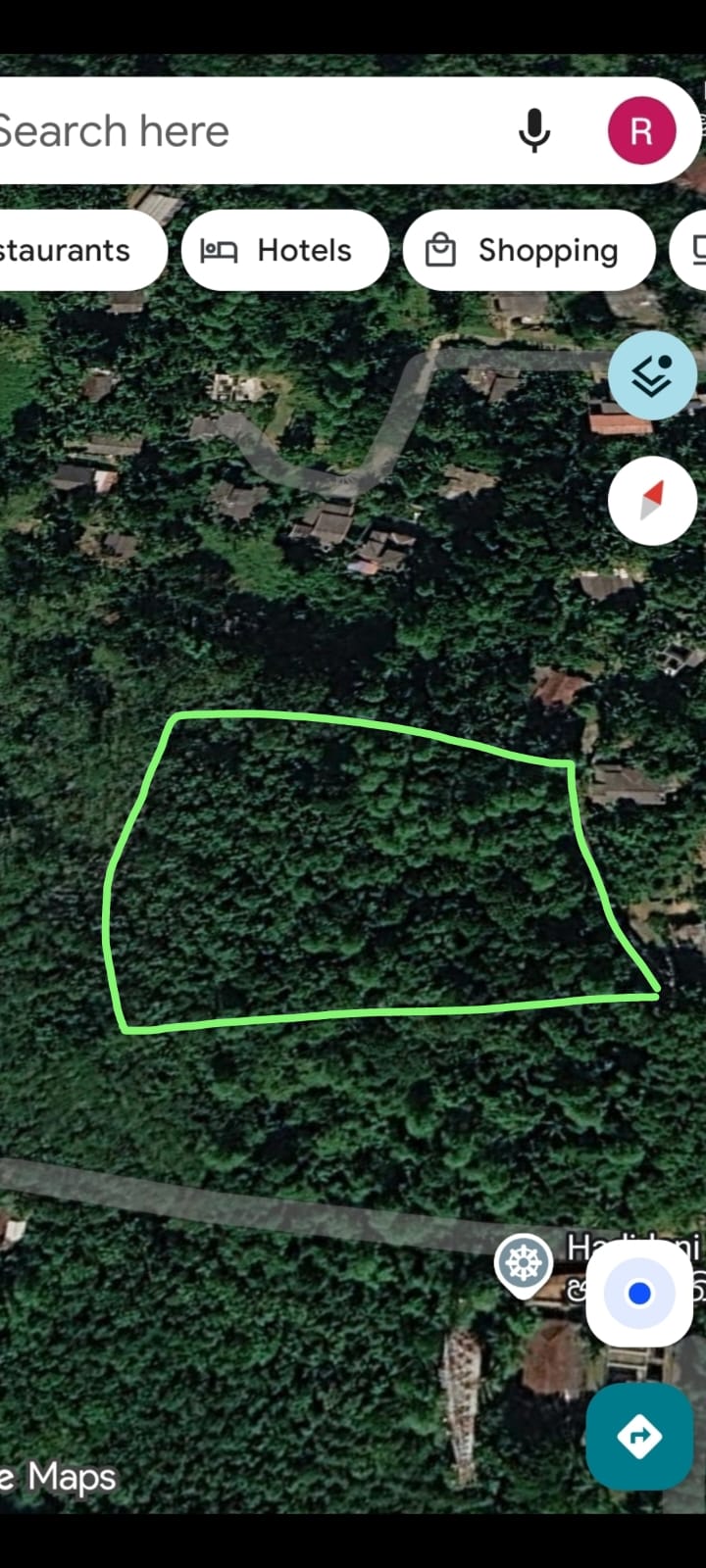Open your Google account profile avatar
Image resolution: width=706 pixels, height=1568 pixels.
point(641,129)
